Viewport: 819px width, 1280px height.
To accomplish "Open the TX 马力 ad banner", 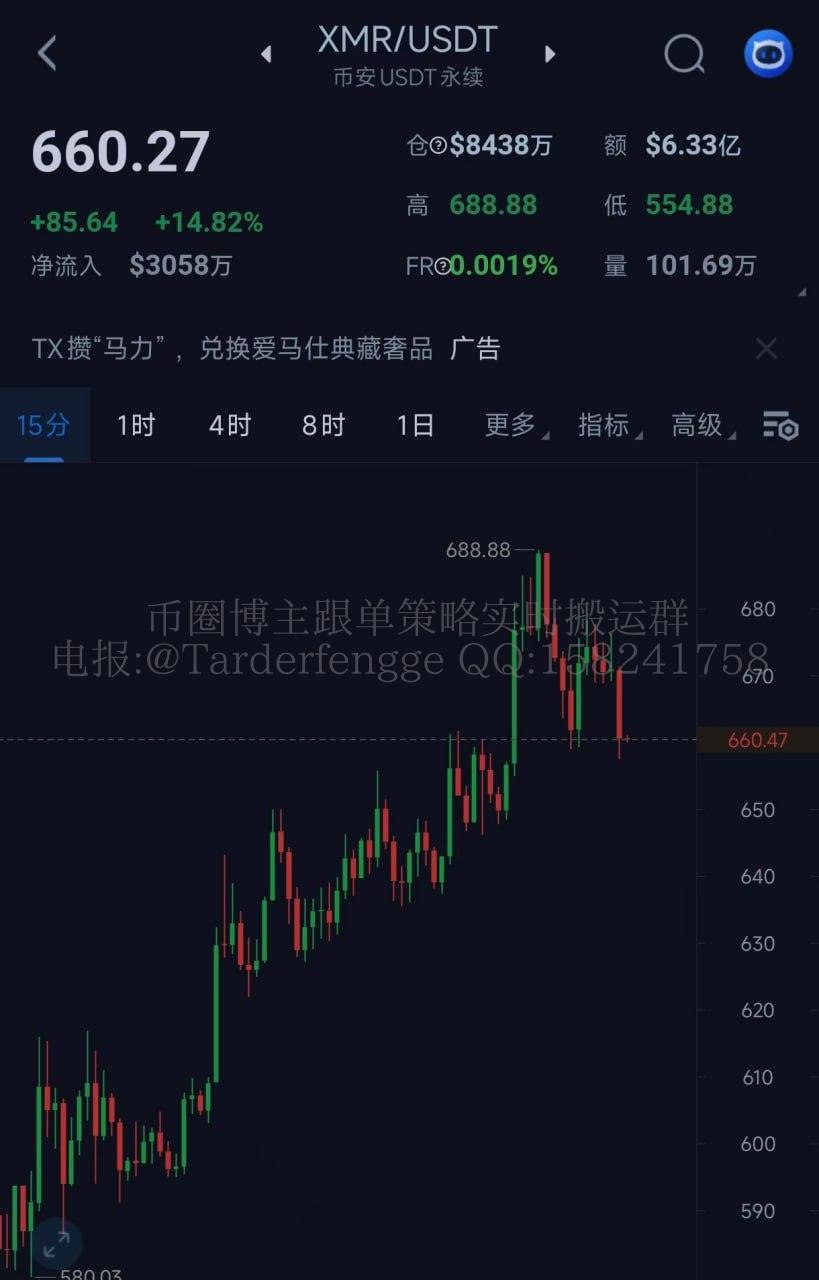I will [266, 348].
